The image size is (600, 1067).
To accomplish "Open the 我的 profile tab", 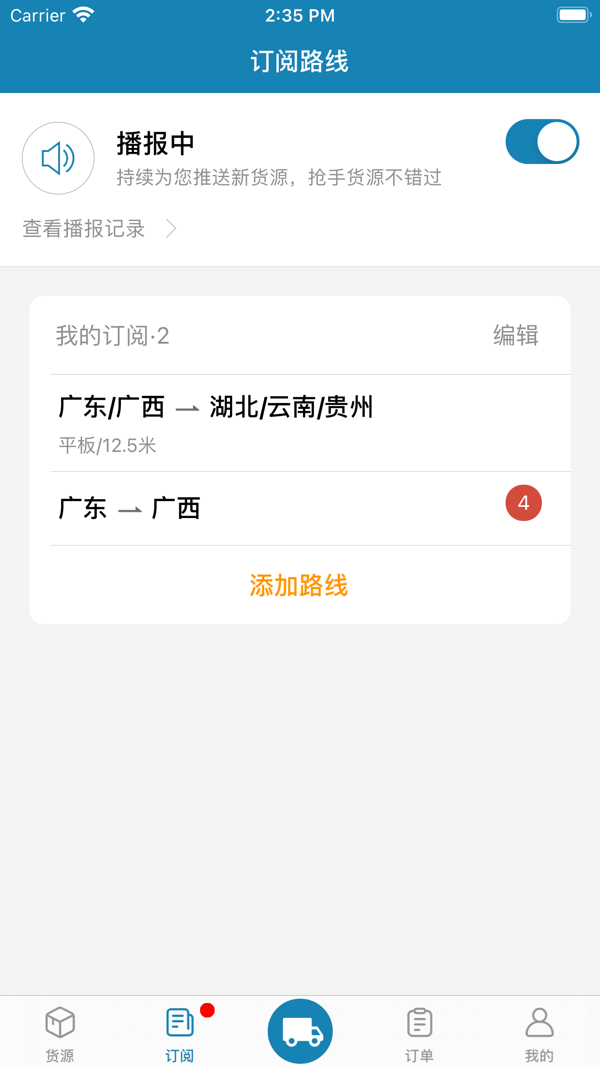I will click(539, 1033).
